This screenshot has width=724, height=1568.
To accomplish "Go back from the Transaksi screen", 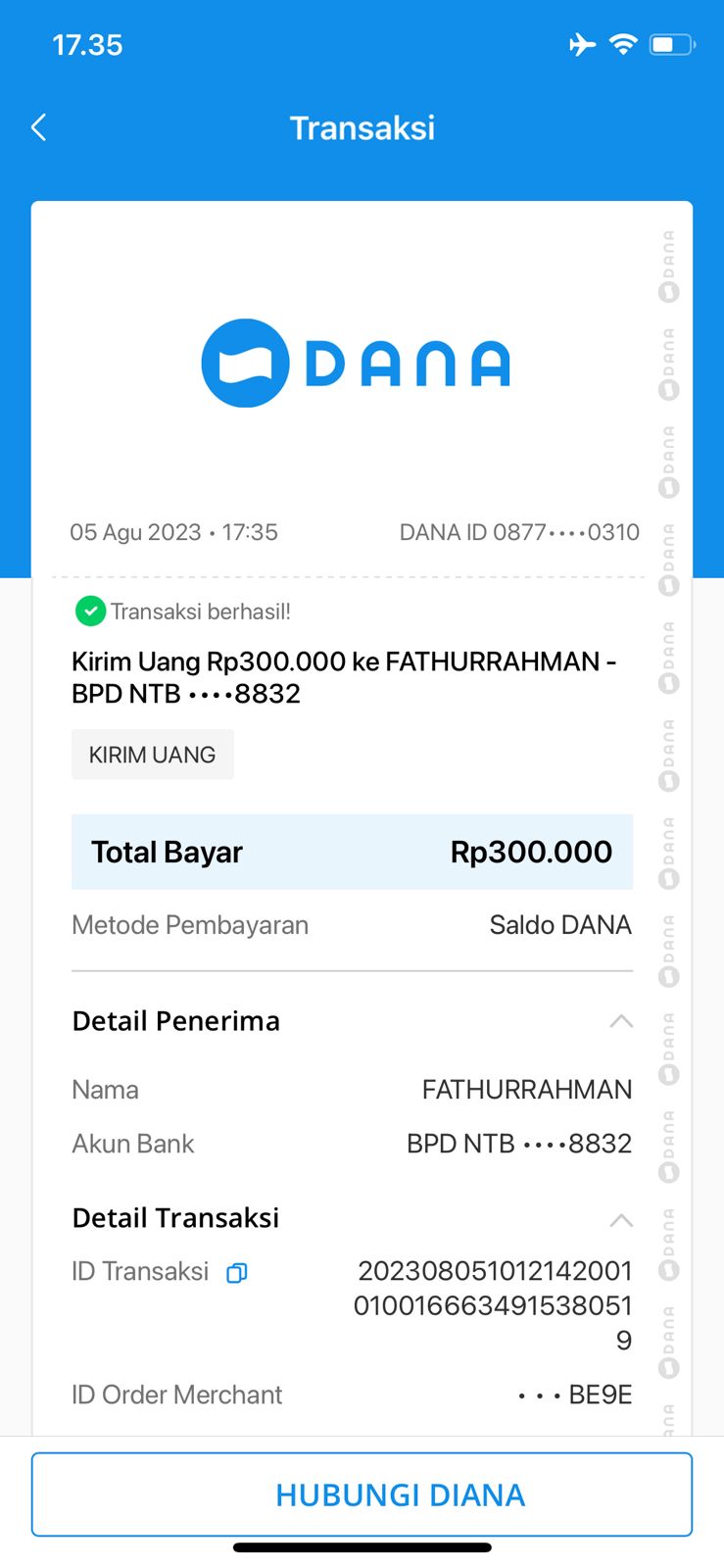I will [x=39, y=127].
